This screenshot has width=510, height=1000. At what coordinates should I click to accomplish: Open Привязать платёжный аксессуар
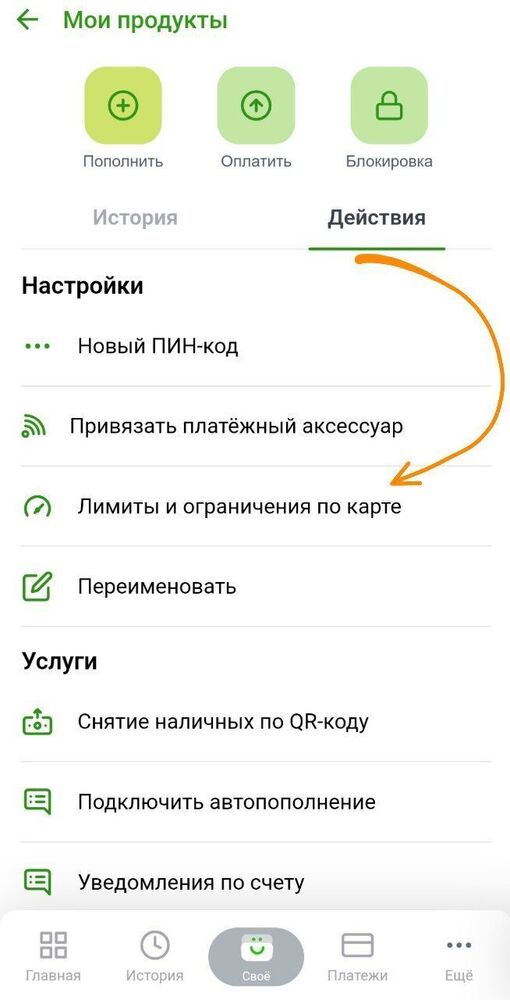coord(256,426)
